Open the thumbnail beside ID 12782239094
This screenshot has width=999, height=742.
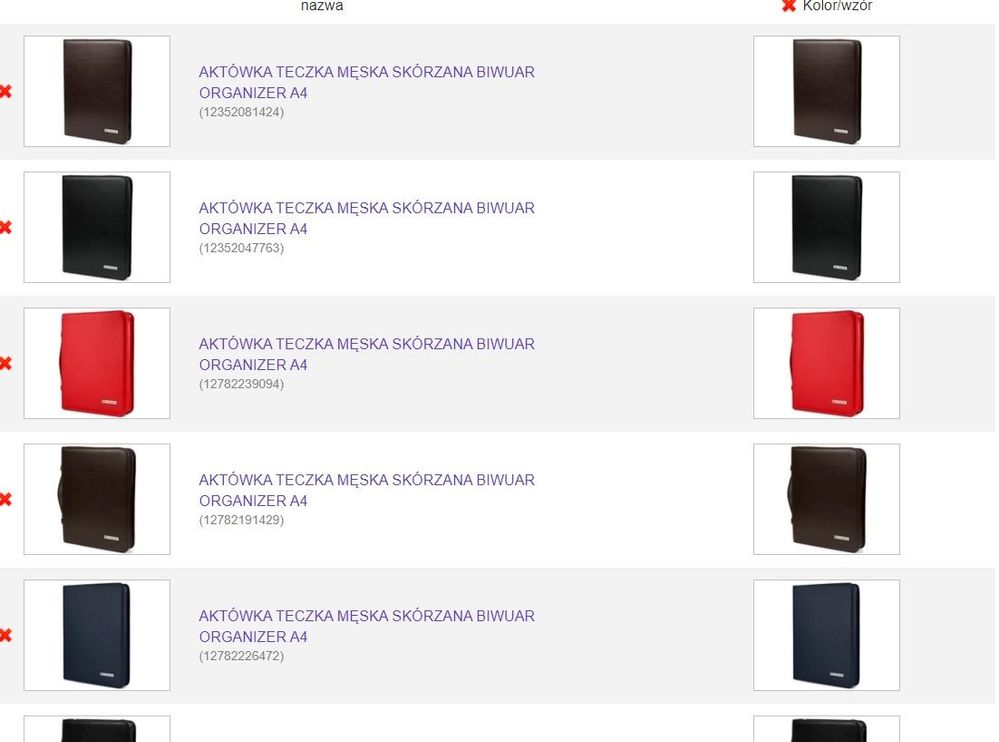click(97, 363)
